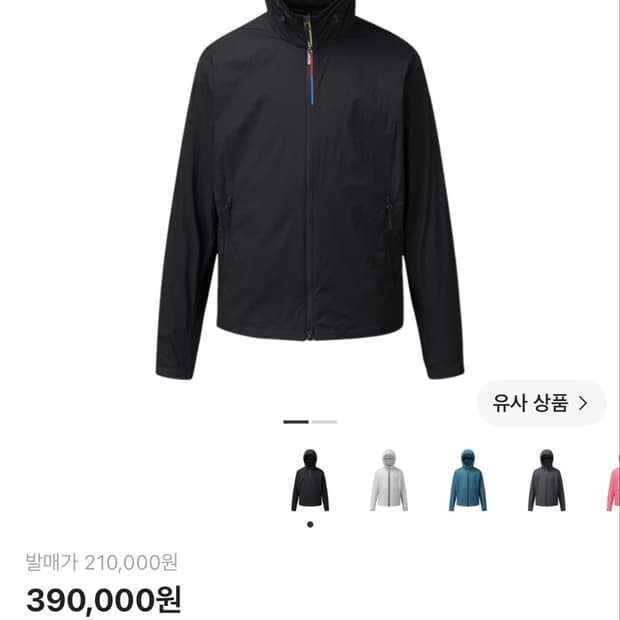Pick the pink jacket thumbnail
The height and width of the screenshot is (620, 620).
pyautogui.click(x=613, y=480)
